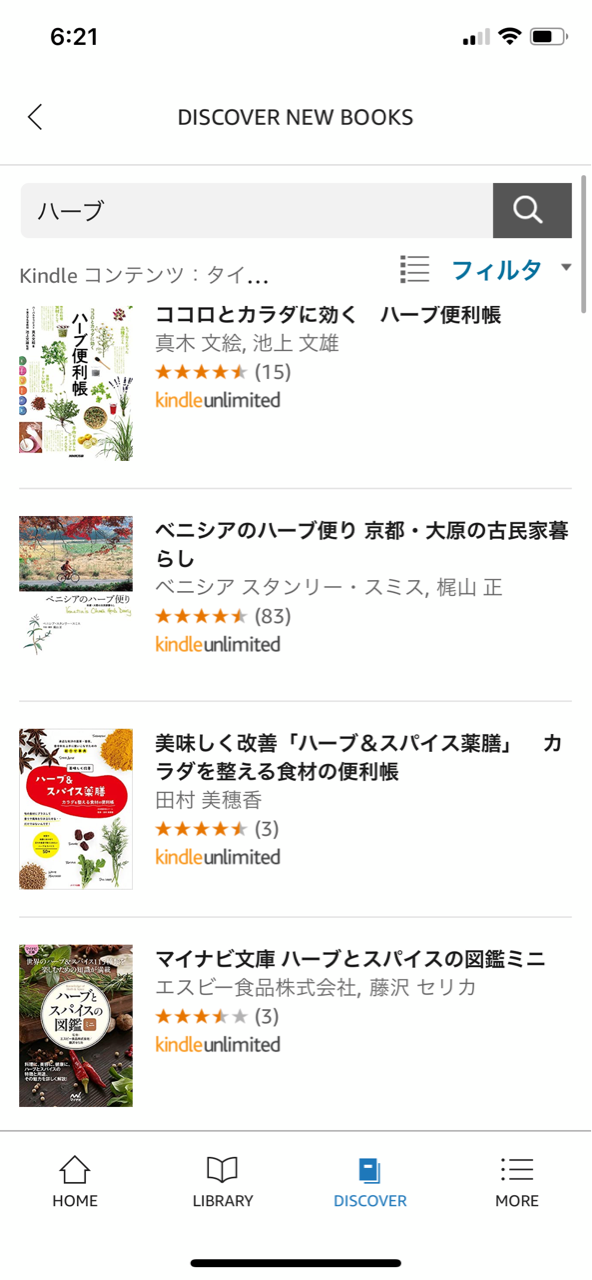Open the フィルタ filter dropdown

510,269
